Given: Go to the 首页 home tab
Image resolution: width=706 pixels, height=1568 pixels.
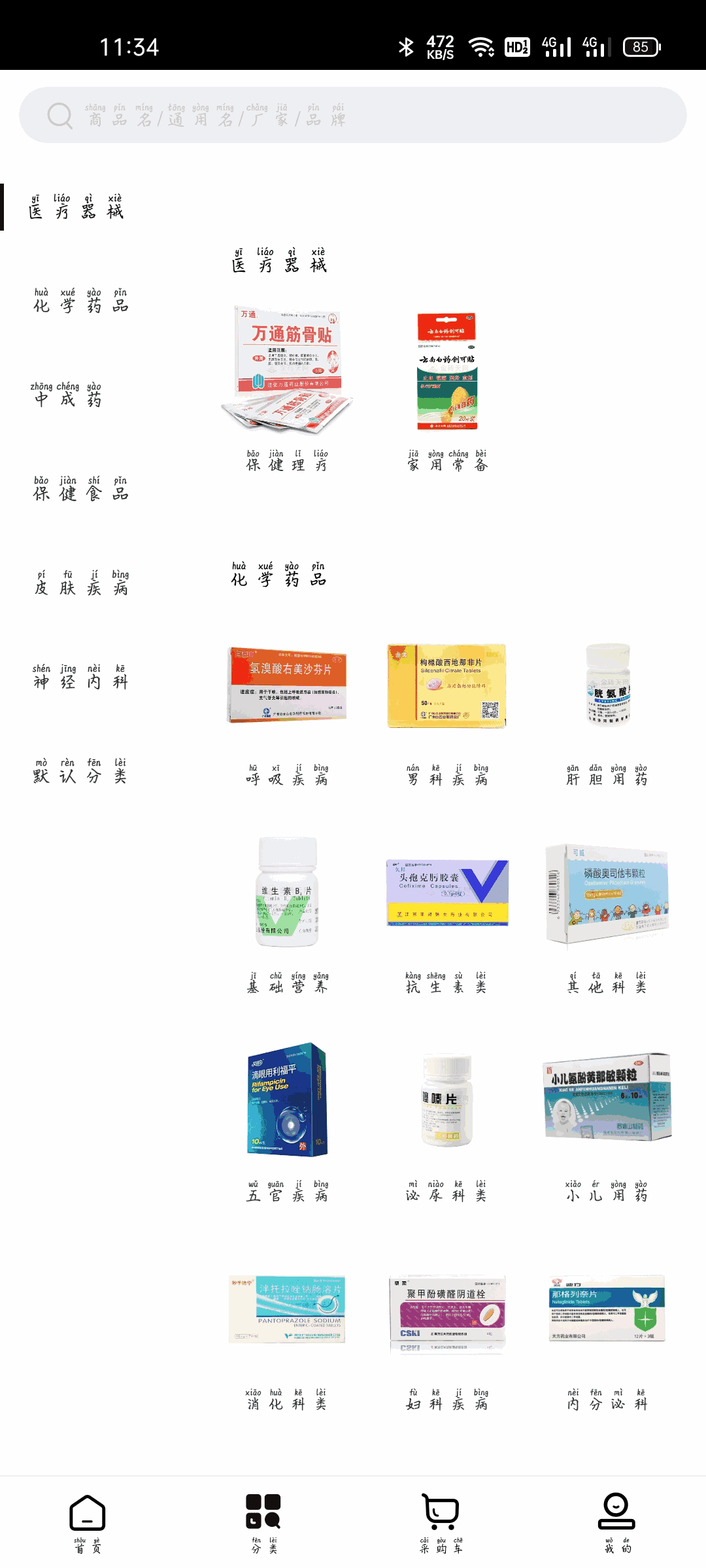Looking at the screenshot, I should [x=88, y=1522].
